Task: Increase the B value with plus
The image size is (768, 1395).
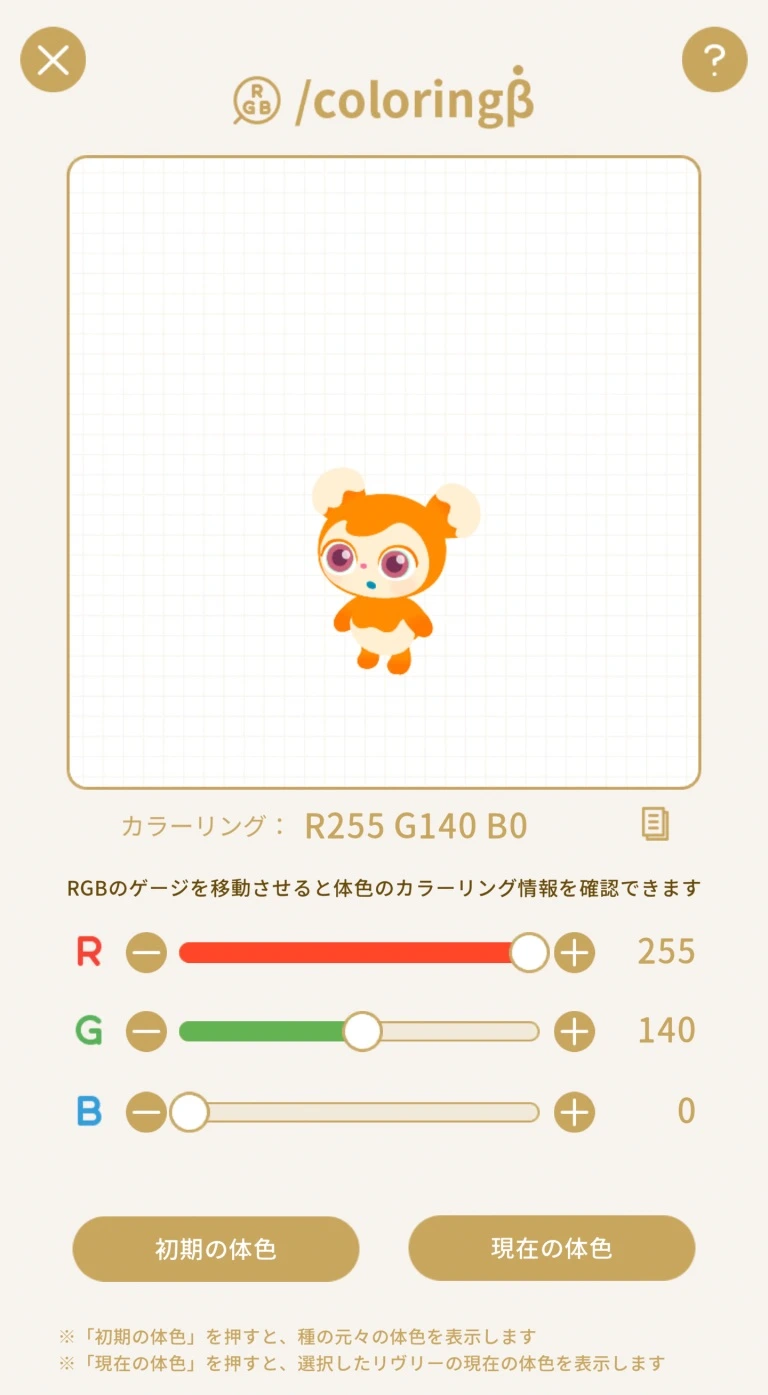Action: [x=574, y=1112]
